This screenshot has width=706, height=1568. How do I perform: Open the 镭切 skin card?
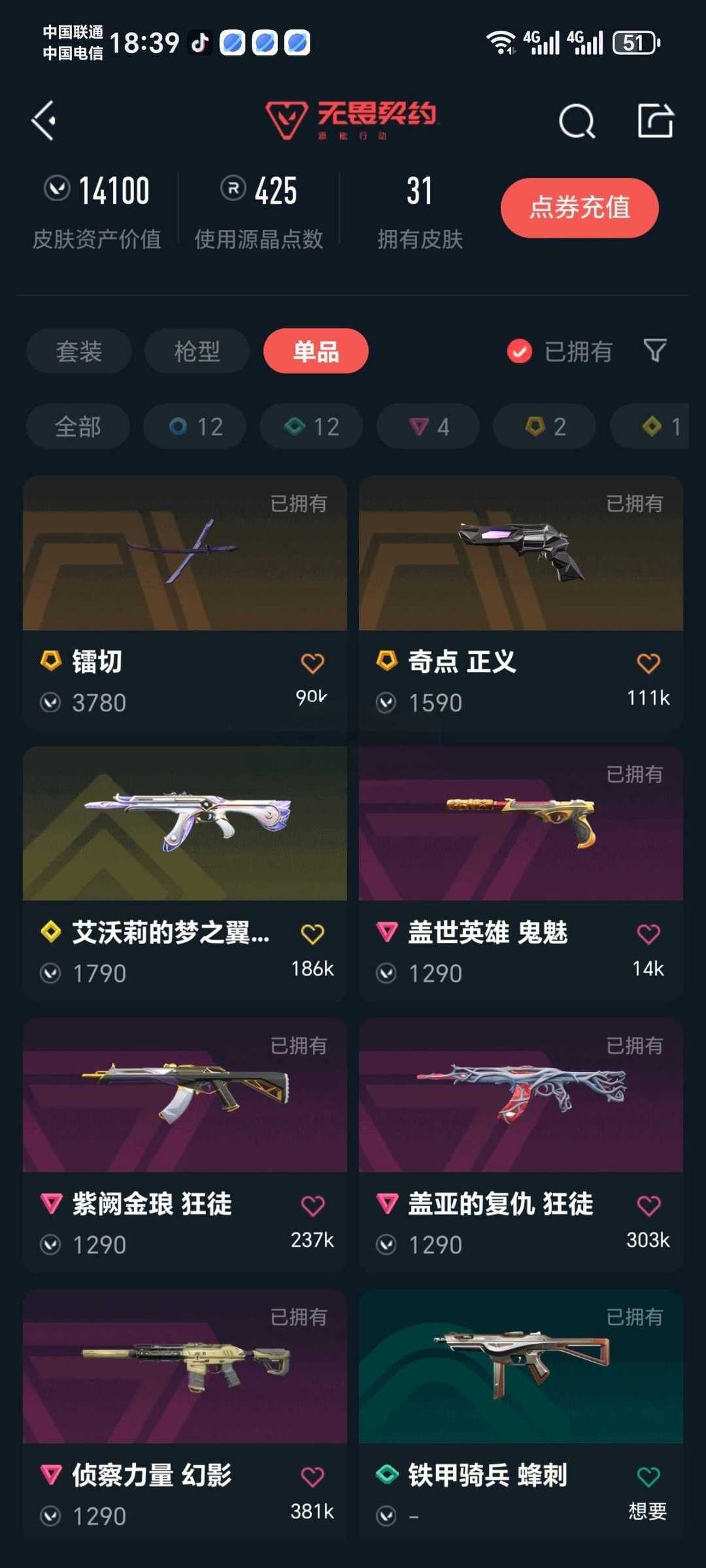[185, 603]
